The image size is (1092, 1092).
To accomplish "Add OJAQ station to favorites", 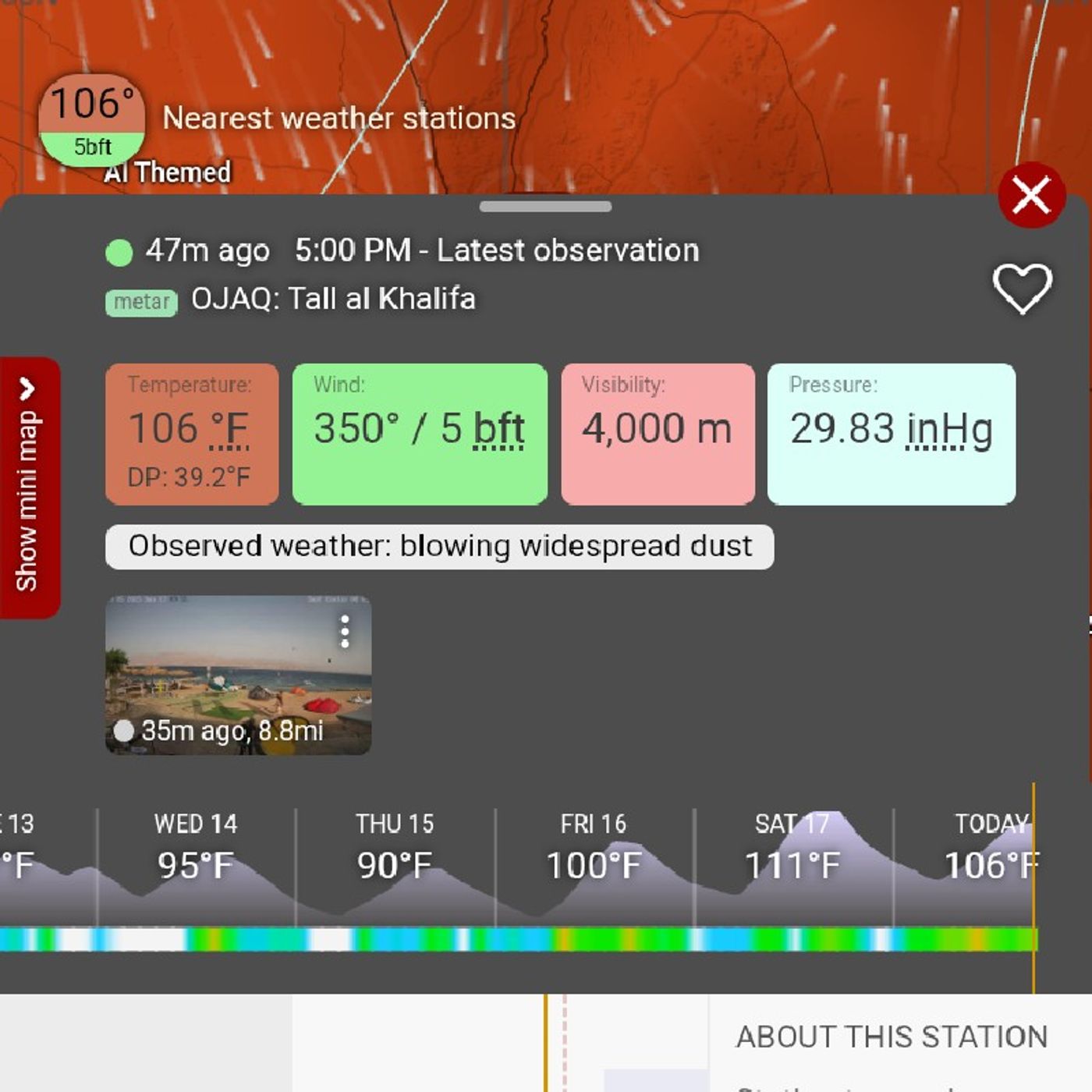I will pos(1022,288).
